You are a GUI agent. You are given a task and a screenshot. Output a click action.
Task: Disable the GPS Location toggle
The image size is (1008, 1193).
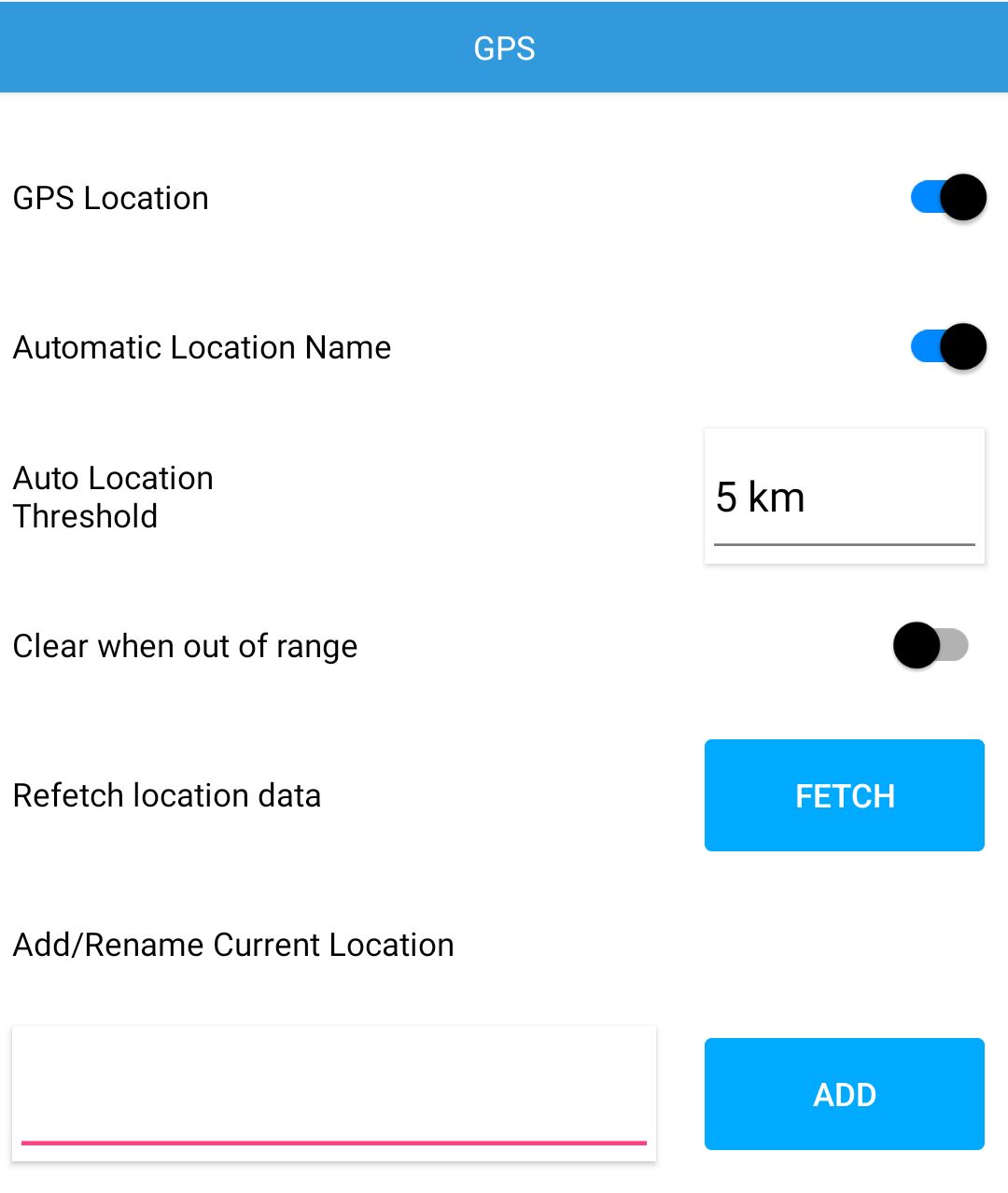948,197
